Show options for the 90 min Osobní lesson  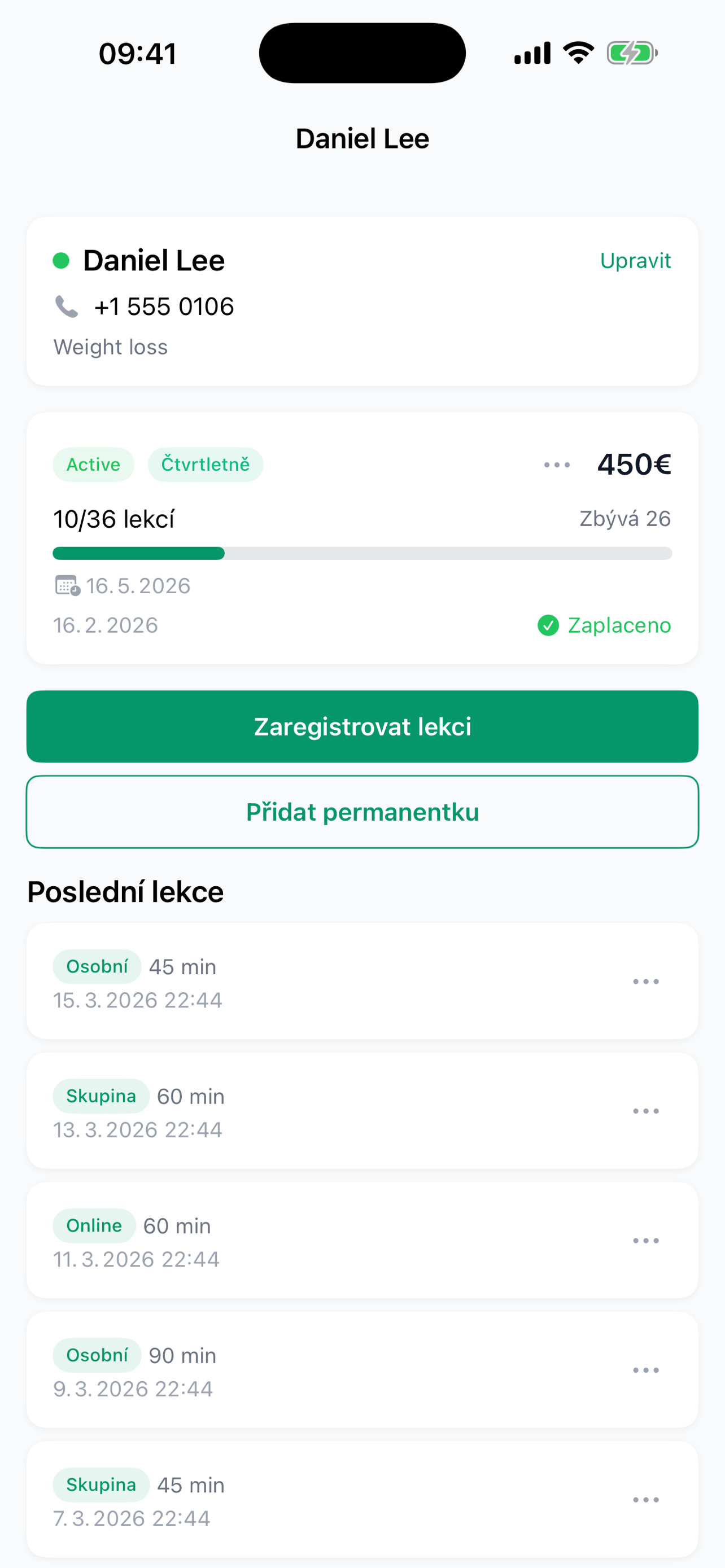(x=645, y=1371)
